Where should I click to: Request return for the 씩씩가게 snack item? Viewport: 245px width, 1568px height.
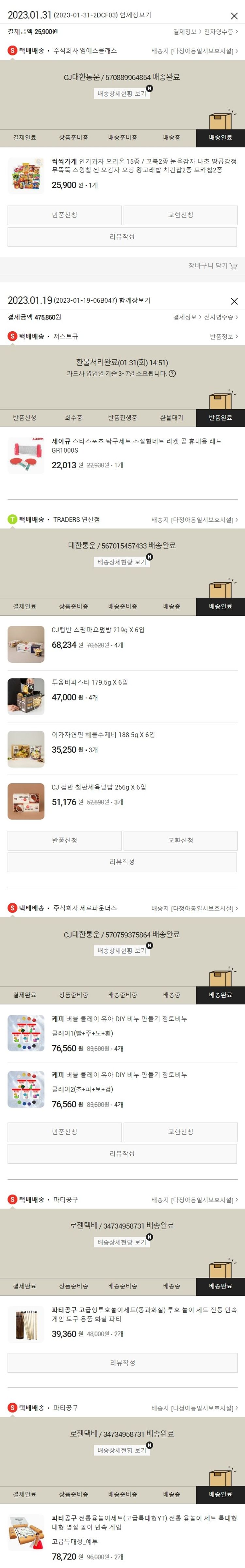[x=64, y=215]
